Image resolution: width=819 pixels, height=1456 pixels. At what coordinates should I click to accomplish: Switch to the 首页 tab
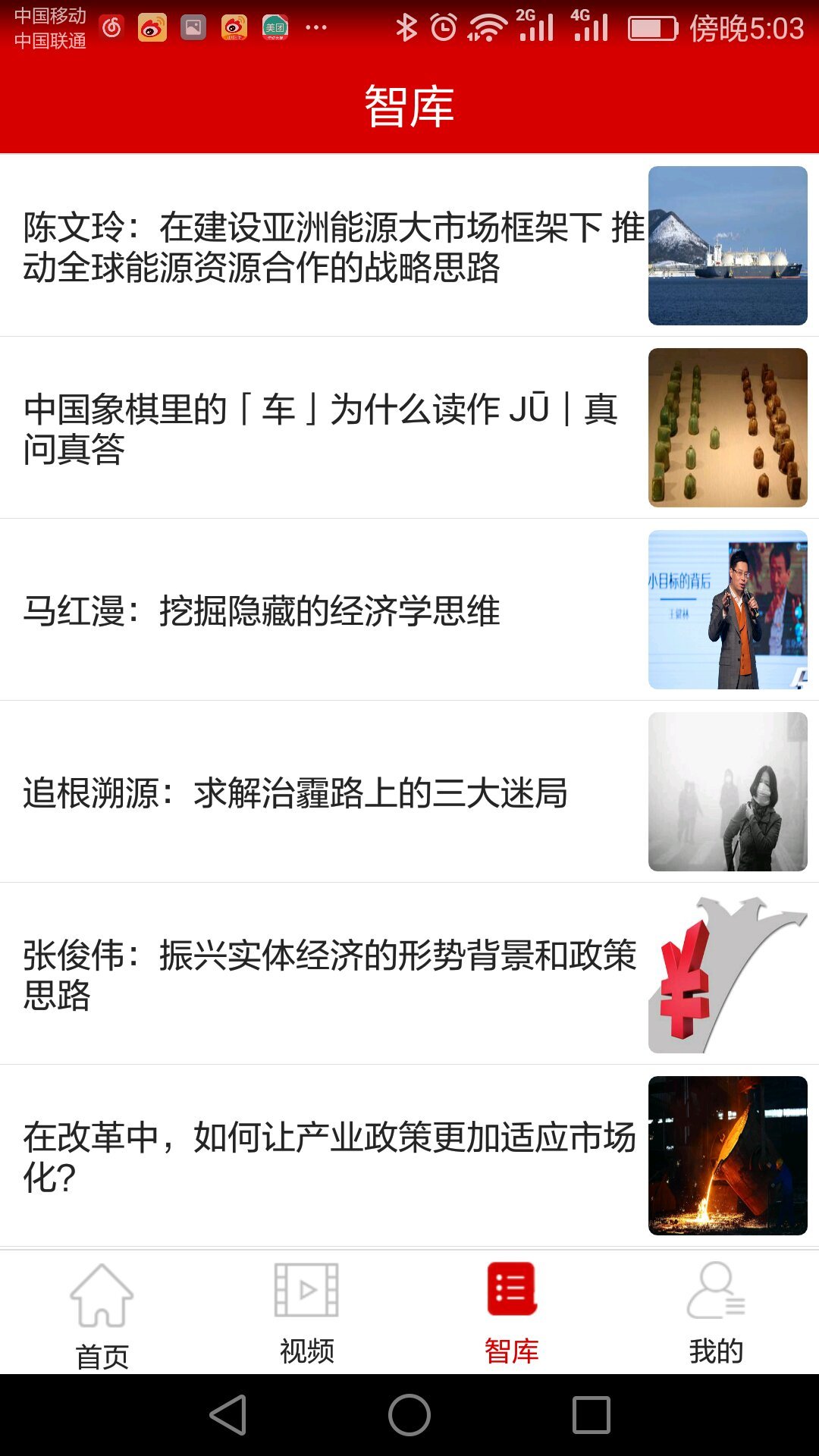(x=102, y=1316)
